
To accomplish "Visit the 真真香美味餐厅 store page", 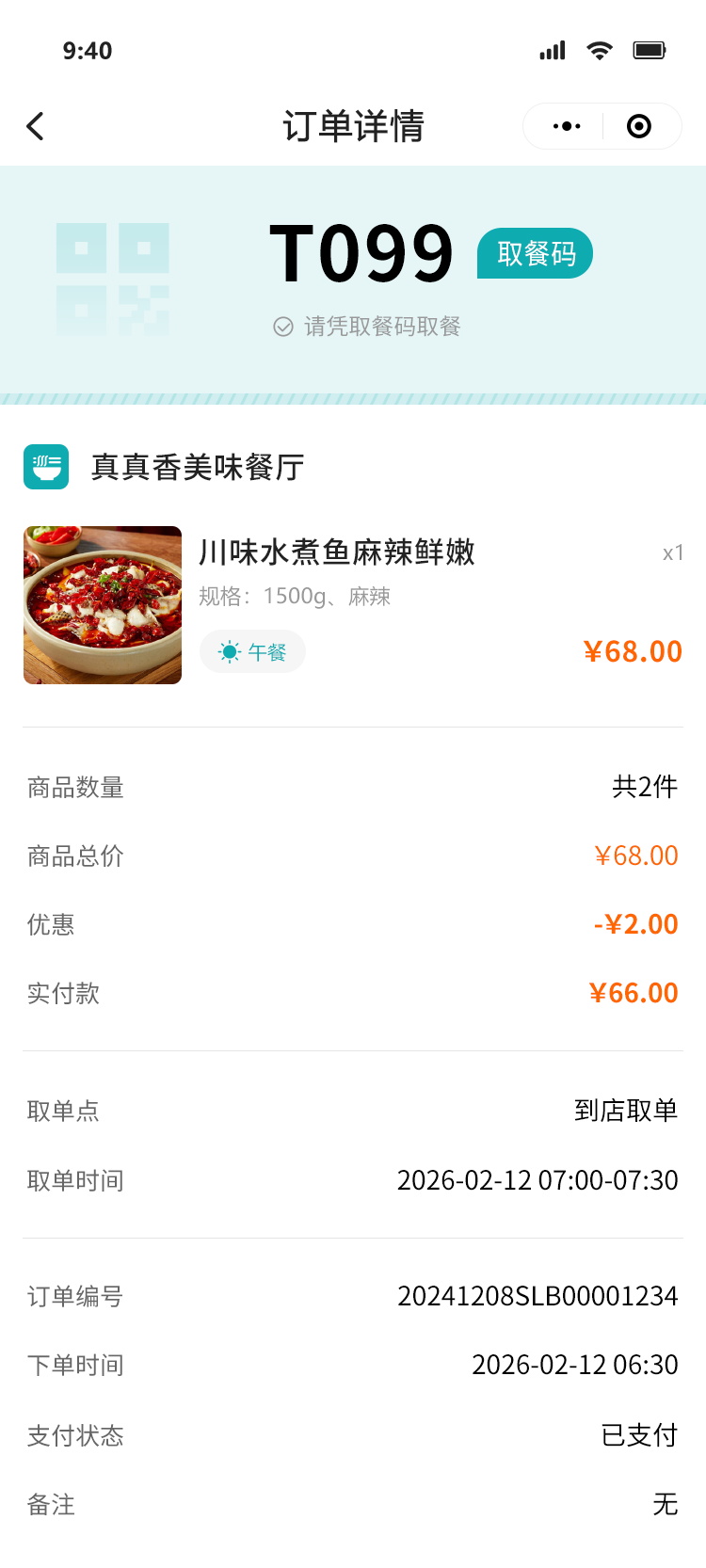I will [197, 467].
